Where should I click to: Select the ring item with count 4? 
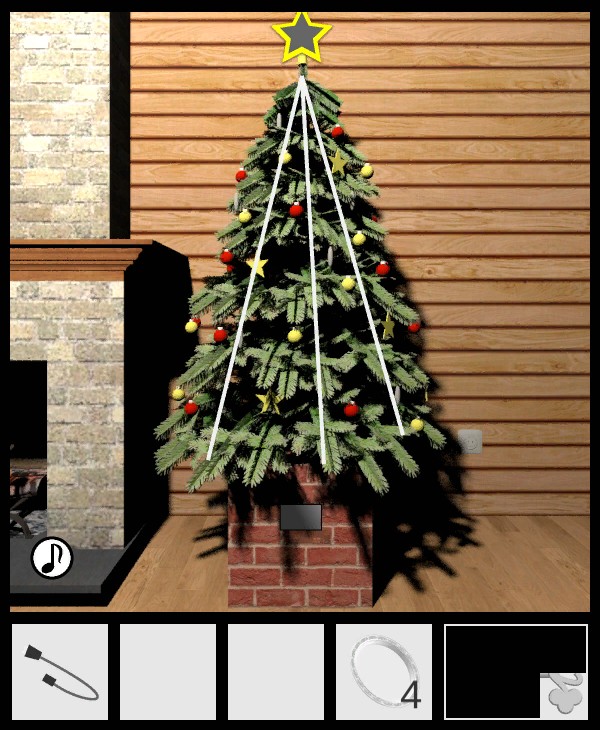[383, 672]
